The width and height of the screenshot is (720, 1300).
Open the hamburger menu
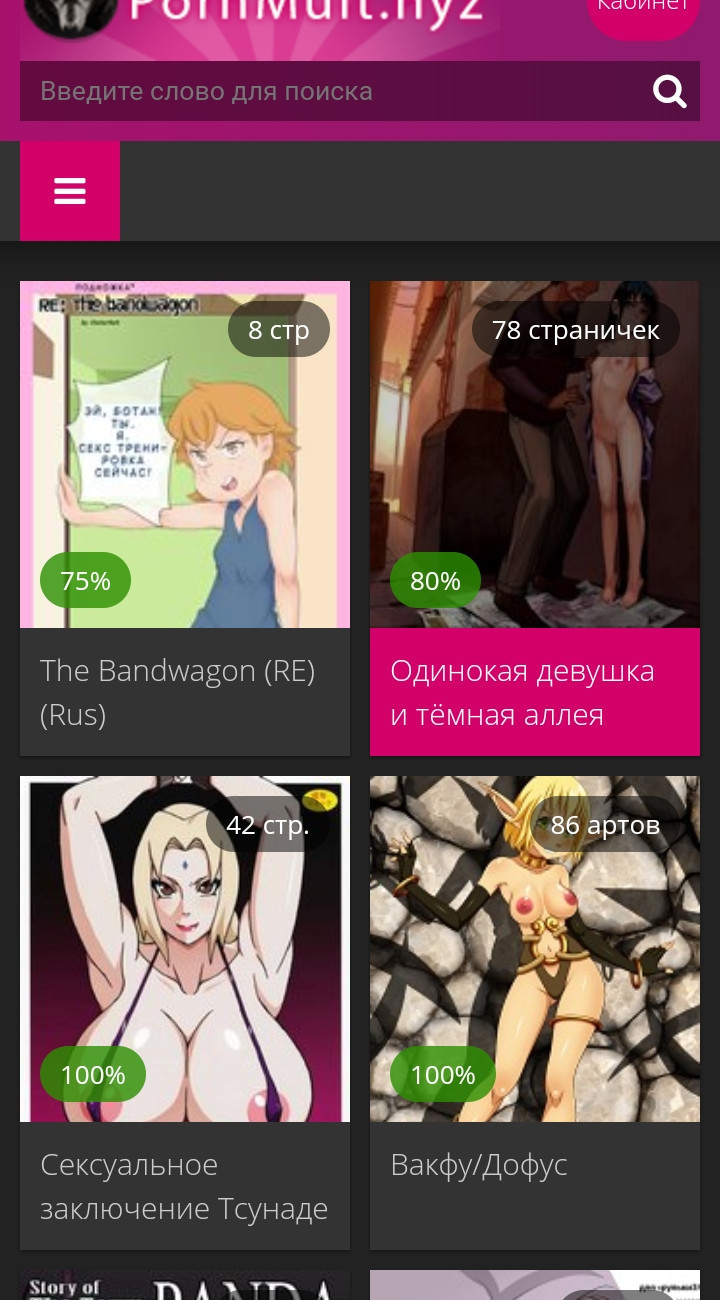coord(70,191)
